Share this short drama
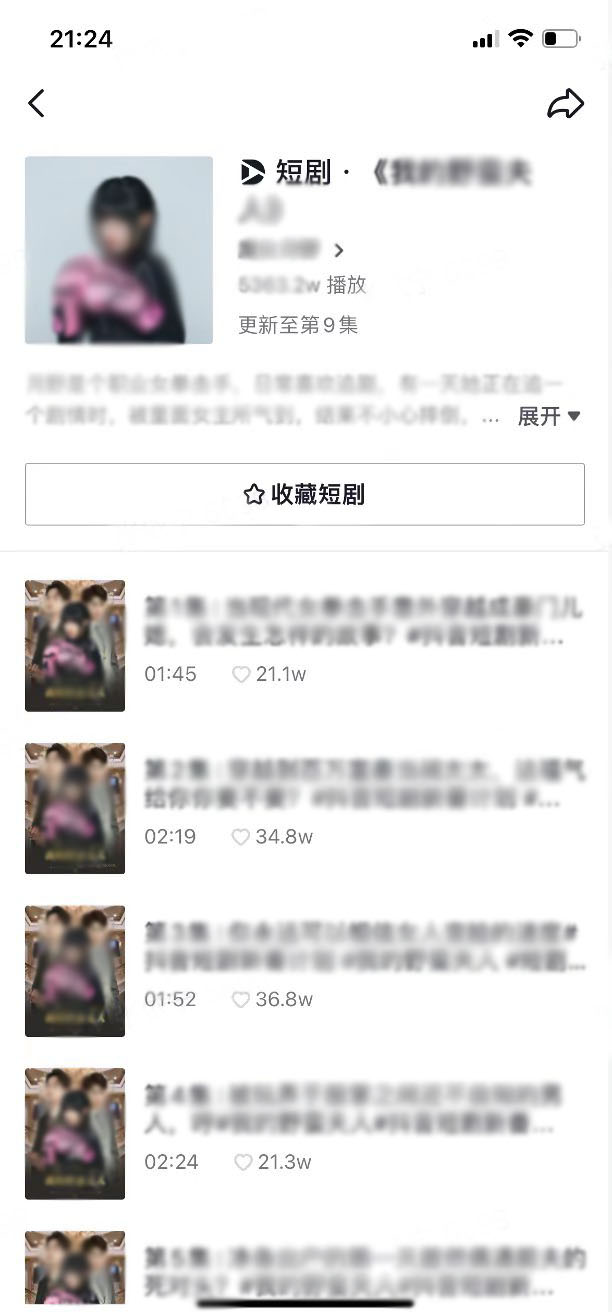This screenshot has height=1312, width=612. 565,103
